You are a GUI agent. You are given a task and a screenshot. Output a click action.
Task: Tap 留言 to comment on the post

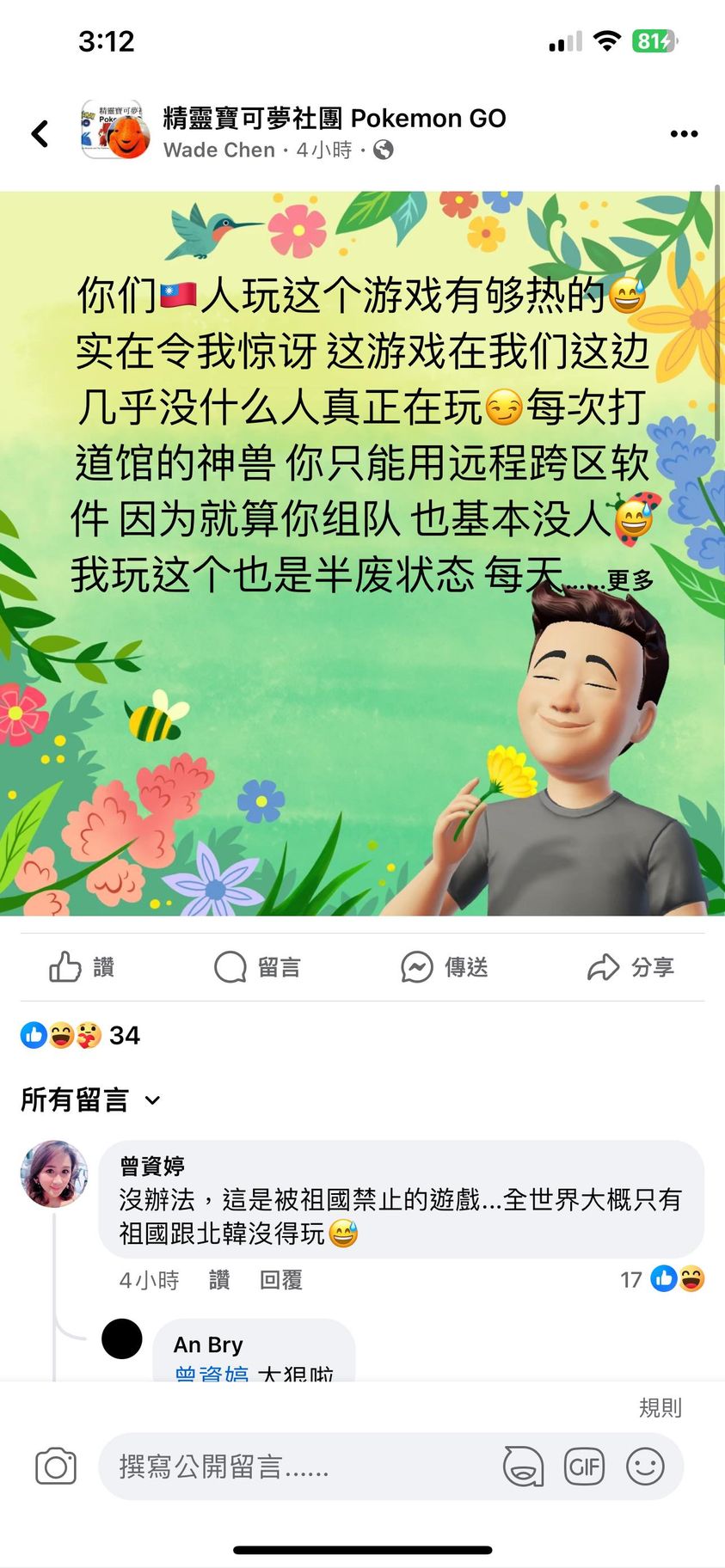[257, 967]
